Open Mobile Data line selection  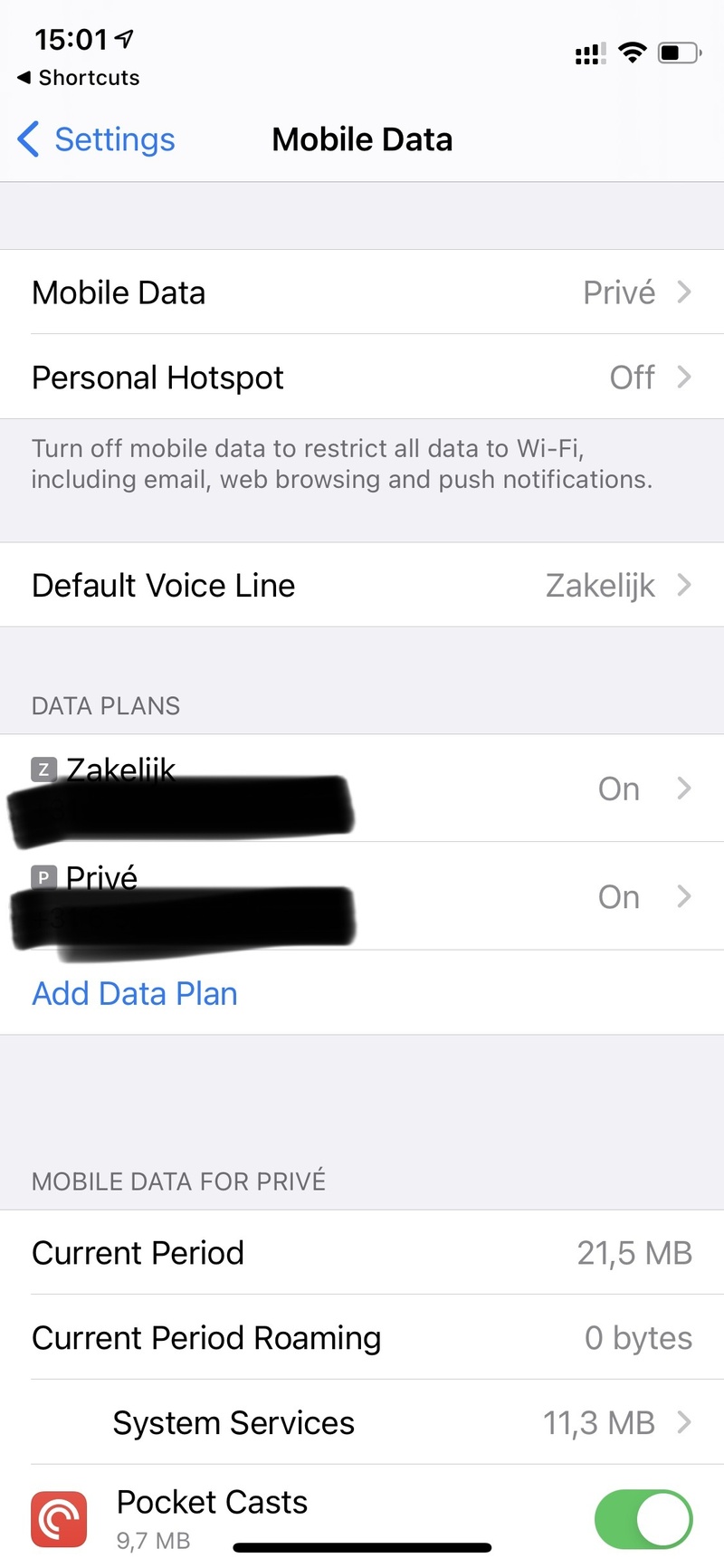[362, 292]
